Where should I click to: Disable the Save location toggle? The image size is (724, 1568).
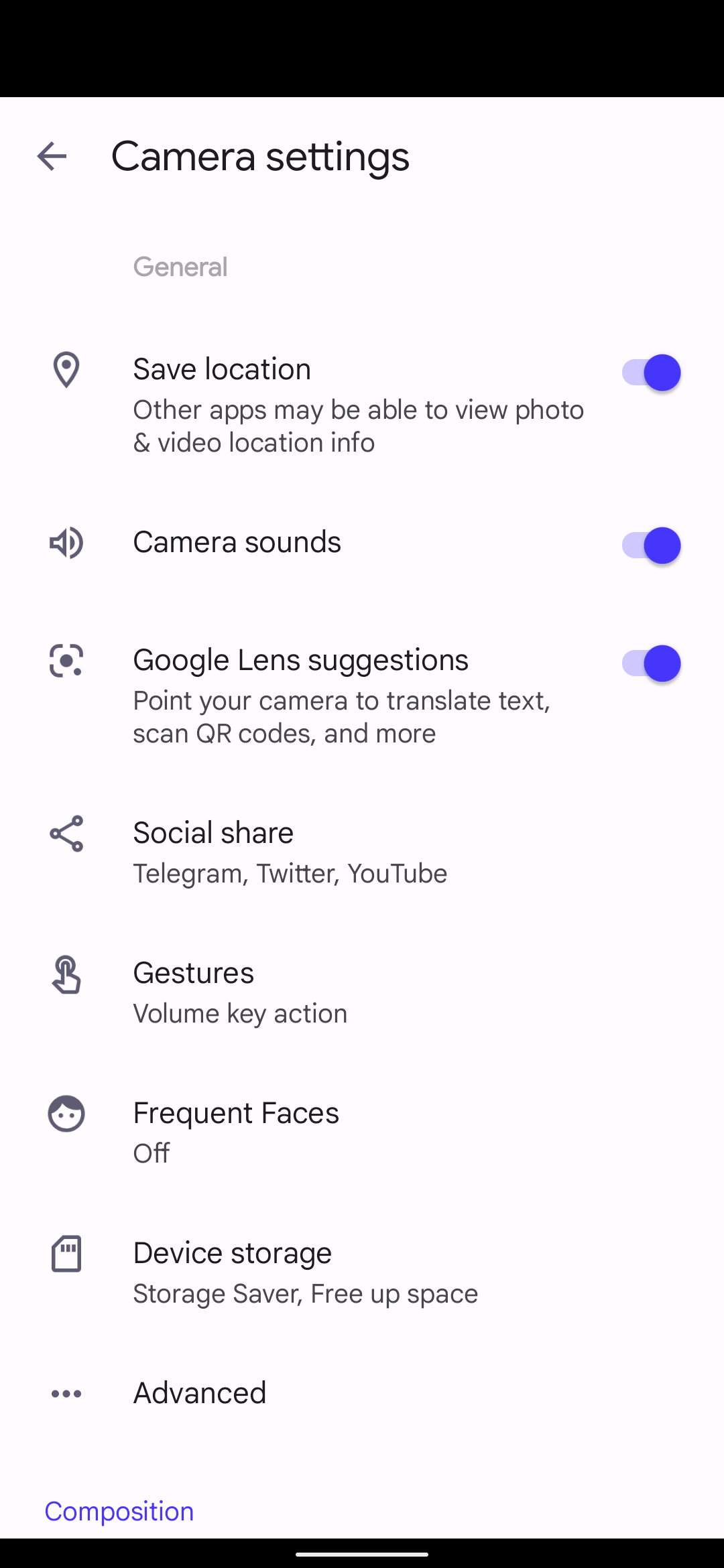tap(648, 373)
